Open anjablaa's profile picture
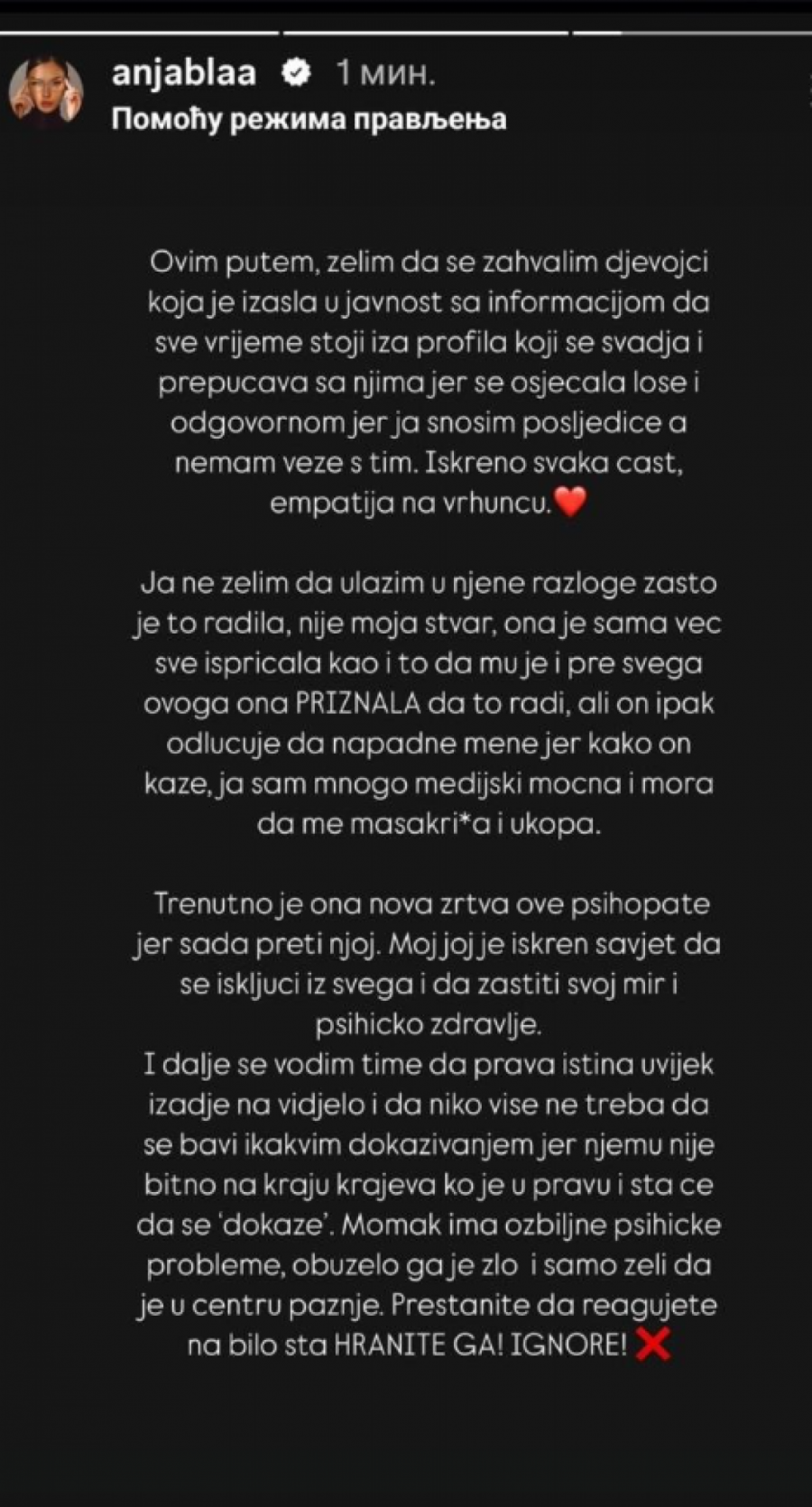The width and height of the screenshot is (812, 1507). point(46,91)
